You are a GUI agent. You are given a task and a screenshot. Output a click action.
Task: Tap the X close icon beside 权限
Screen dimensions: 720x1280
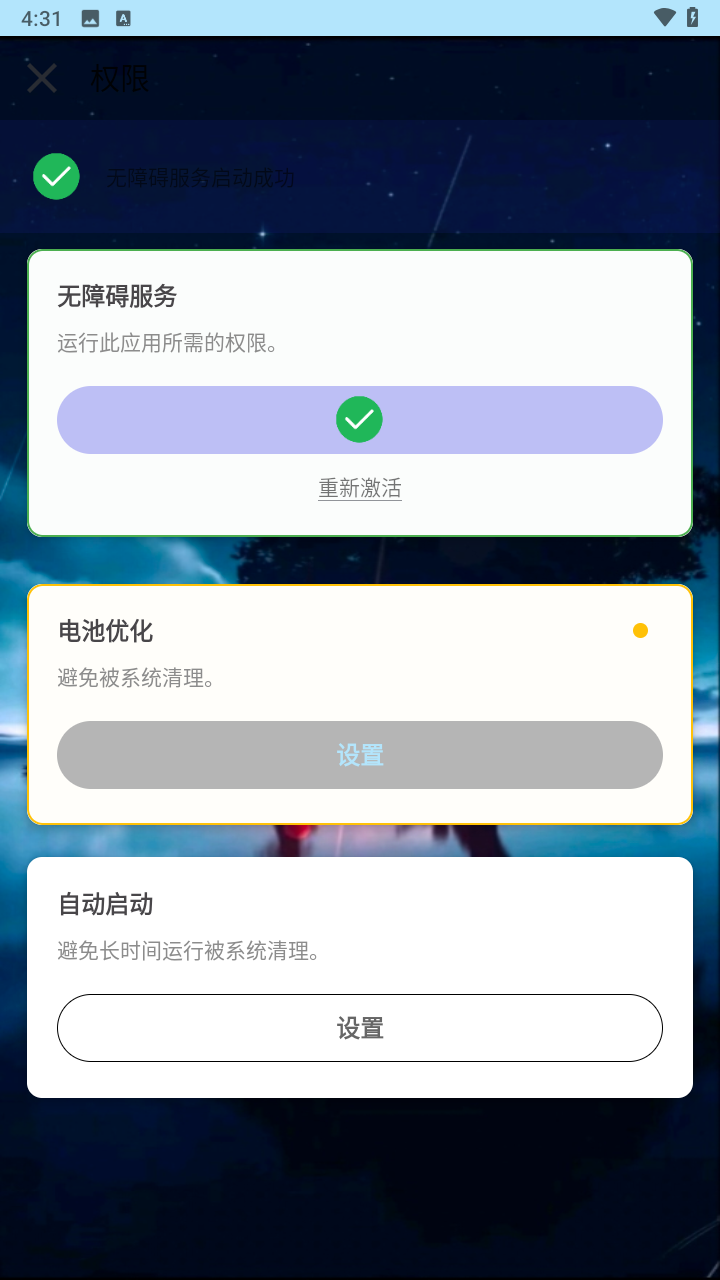click(41, 78)
